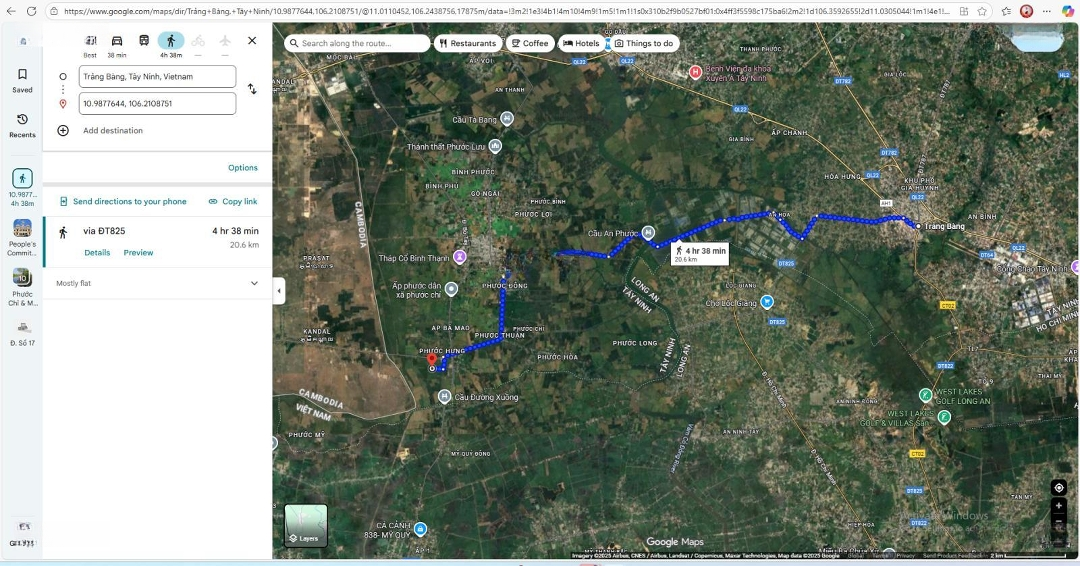Search along the route

tap(360, 43)
